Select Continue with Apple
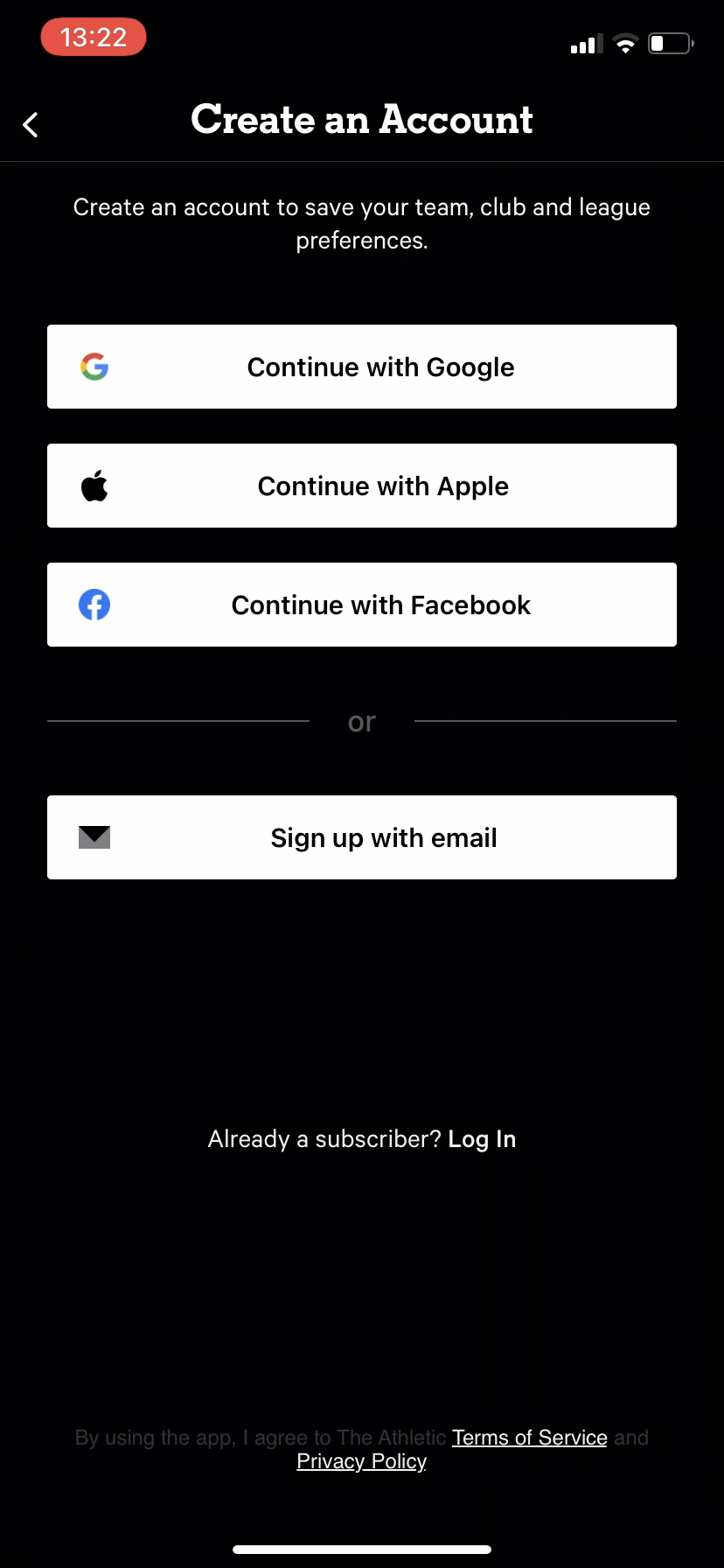Screen dimensions: 724x1568 coord(362,486)
